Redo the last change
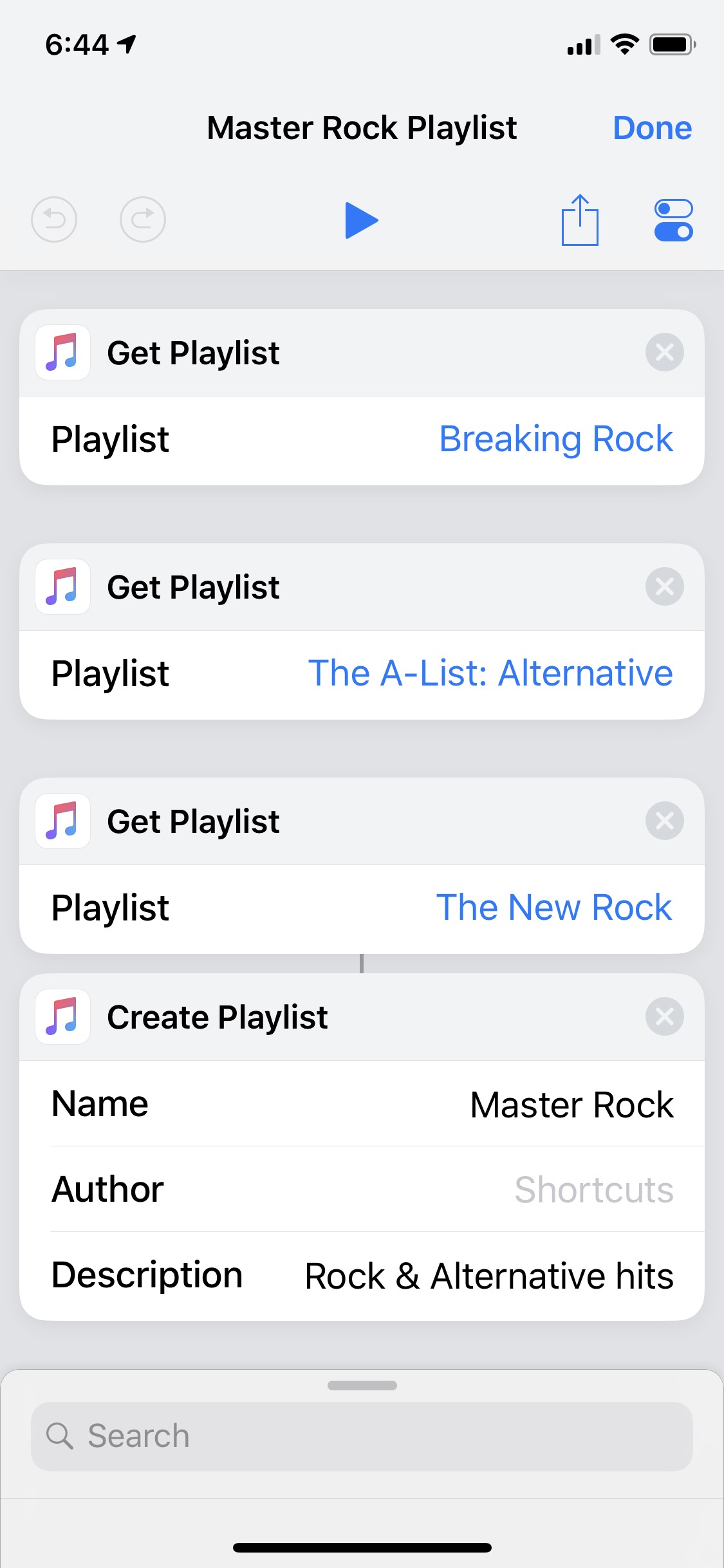Screen dimensions: 724x1568 [143, 220]
